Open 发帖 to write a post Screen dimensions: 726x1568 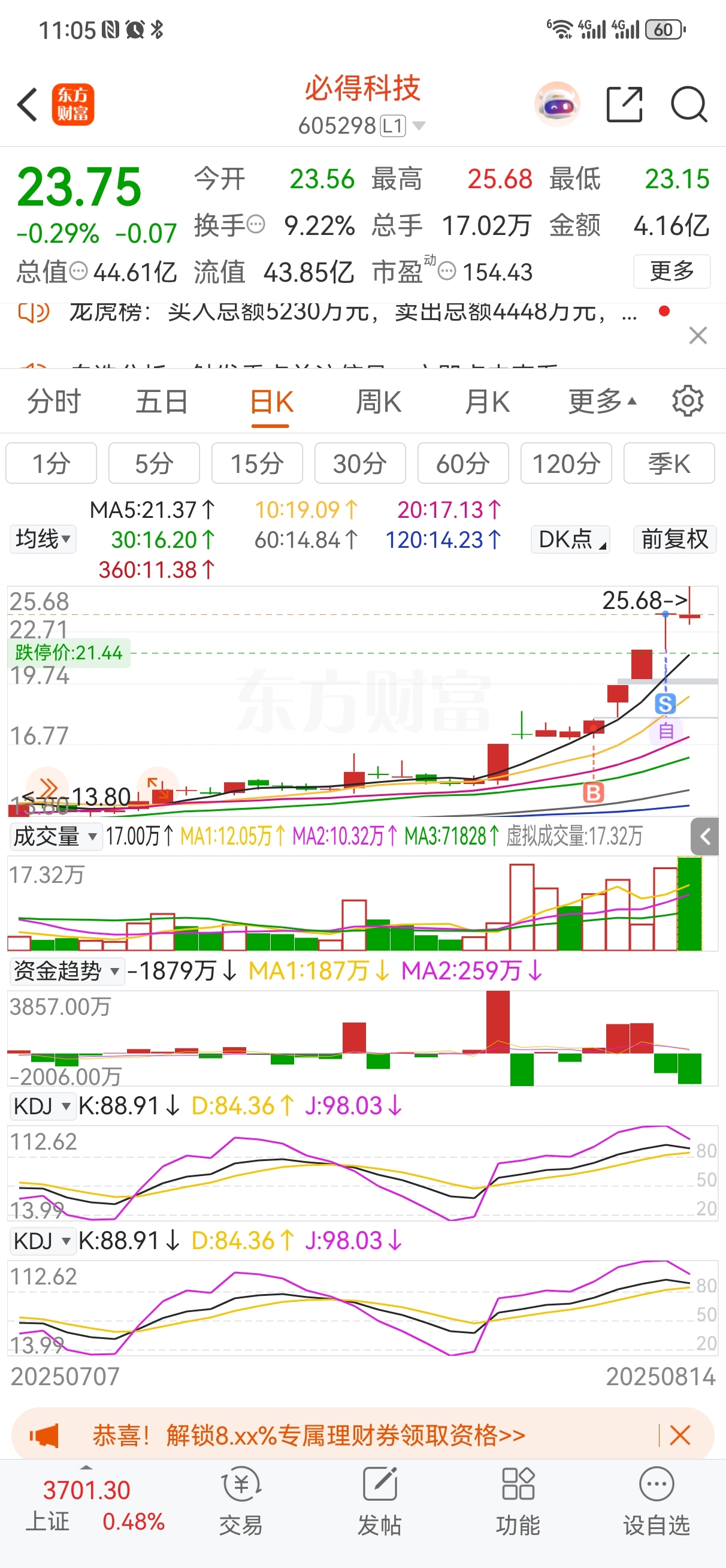[x=380, y=1500]
